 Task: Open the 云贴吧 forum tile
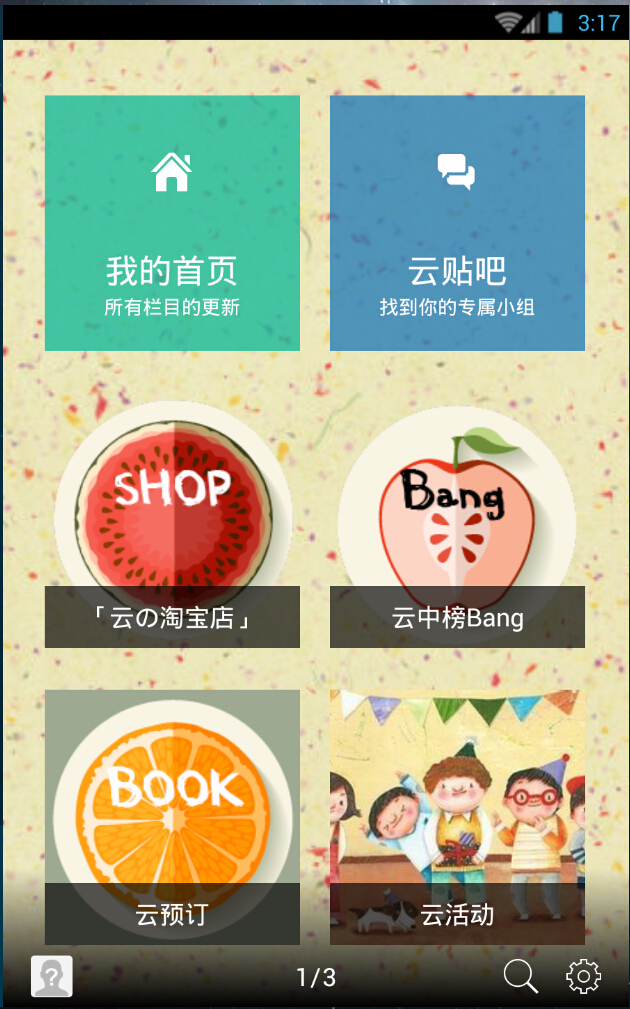point(457,223)
